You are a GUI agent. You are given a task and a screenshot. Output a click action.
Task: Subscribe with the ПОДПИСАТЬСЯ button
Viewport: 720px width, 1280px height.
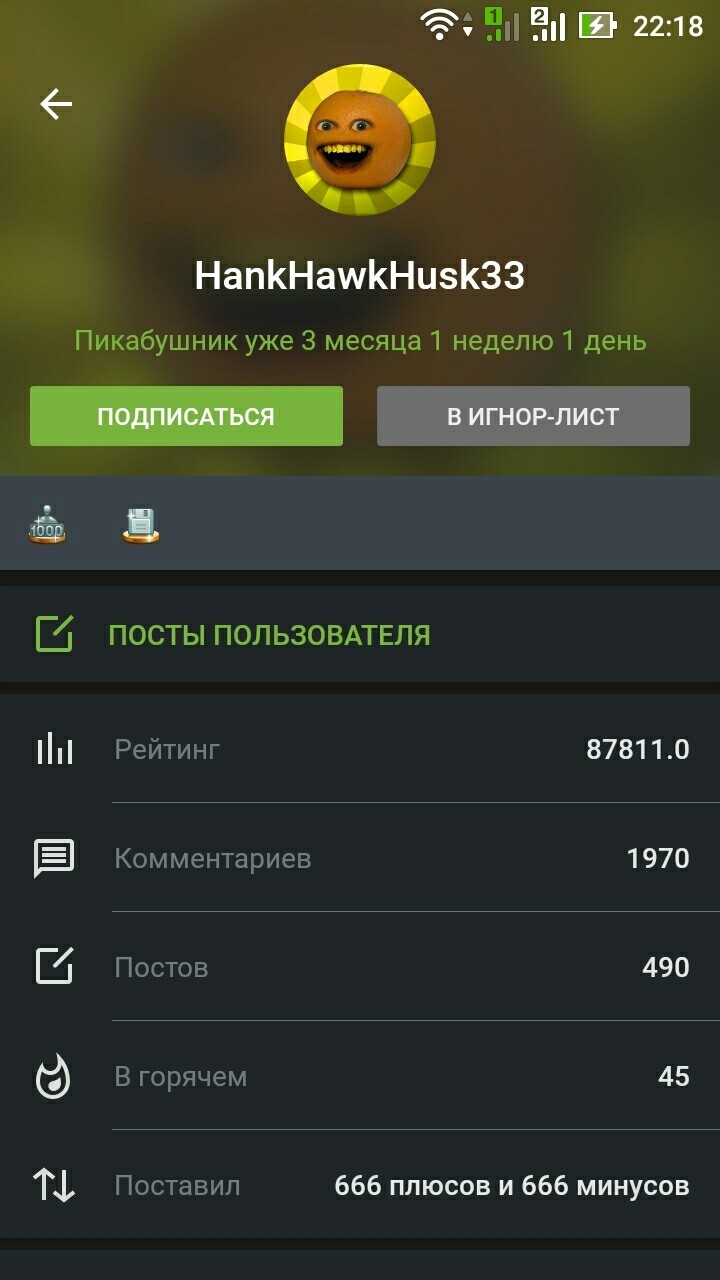pyautogui.click(x=186, y=416)
